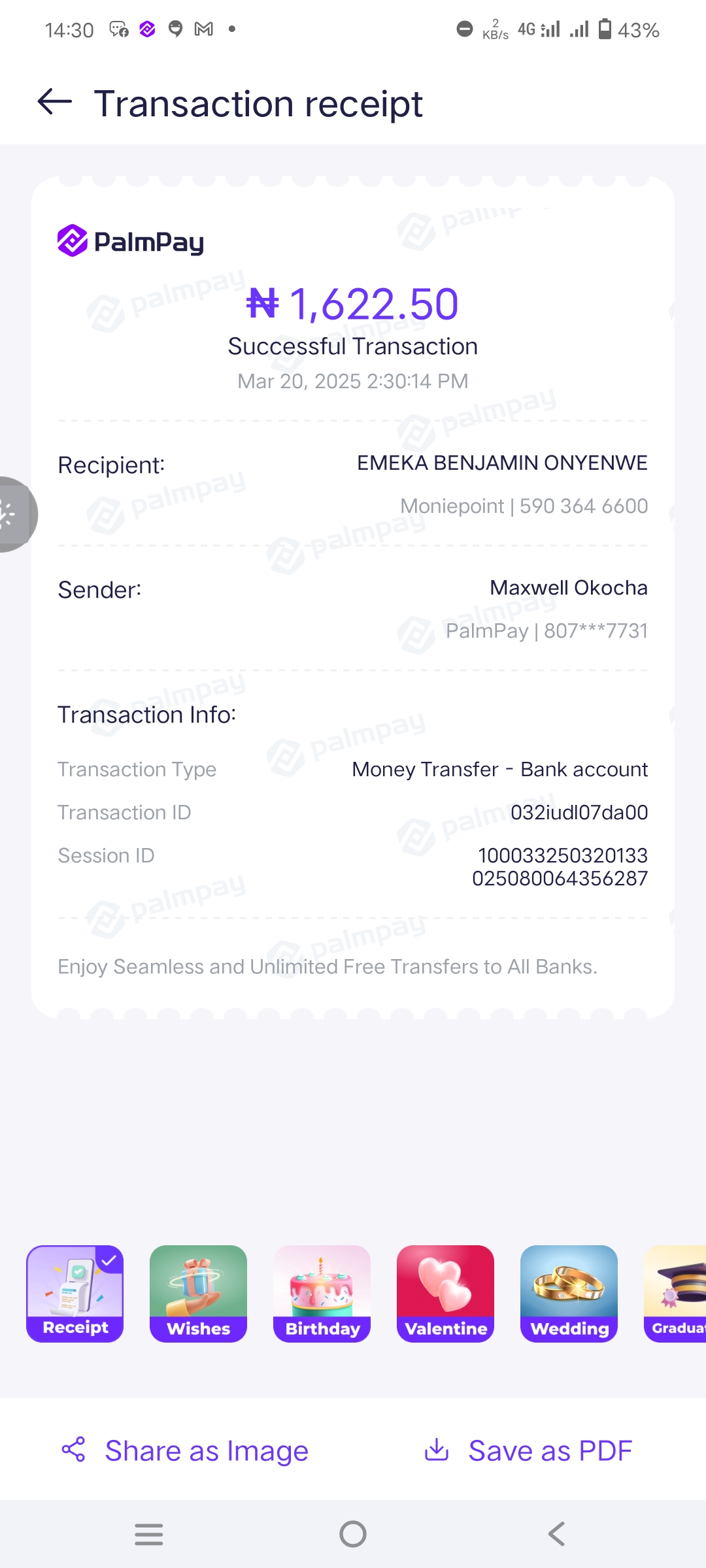
Task: Share as Image
Action: point(185,1450)
